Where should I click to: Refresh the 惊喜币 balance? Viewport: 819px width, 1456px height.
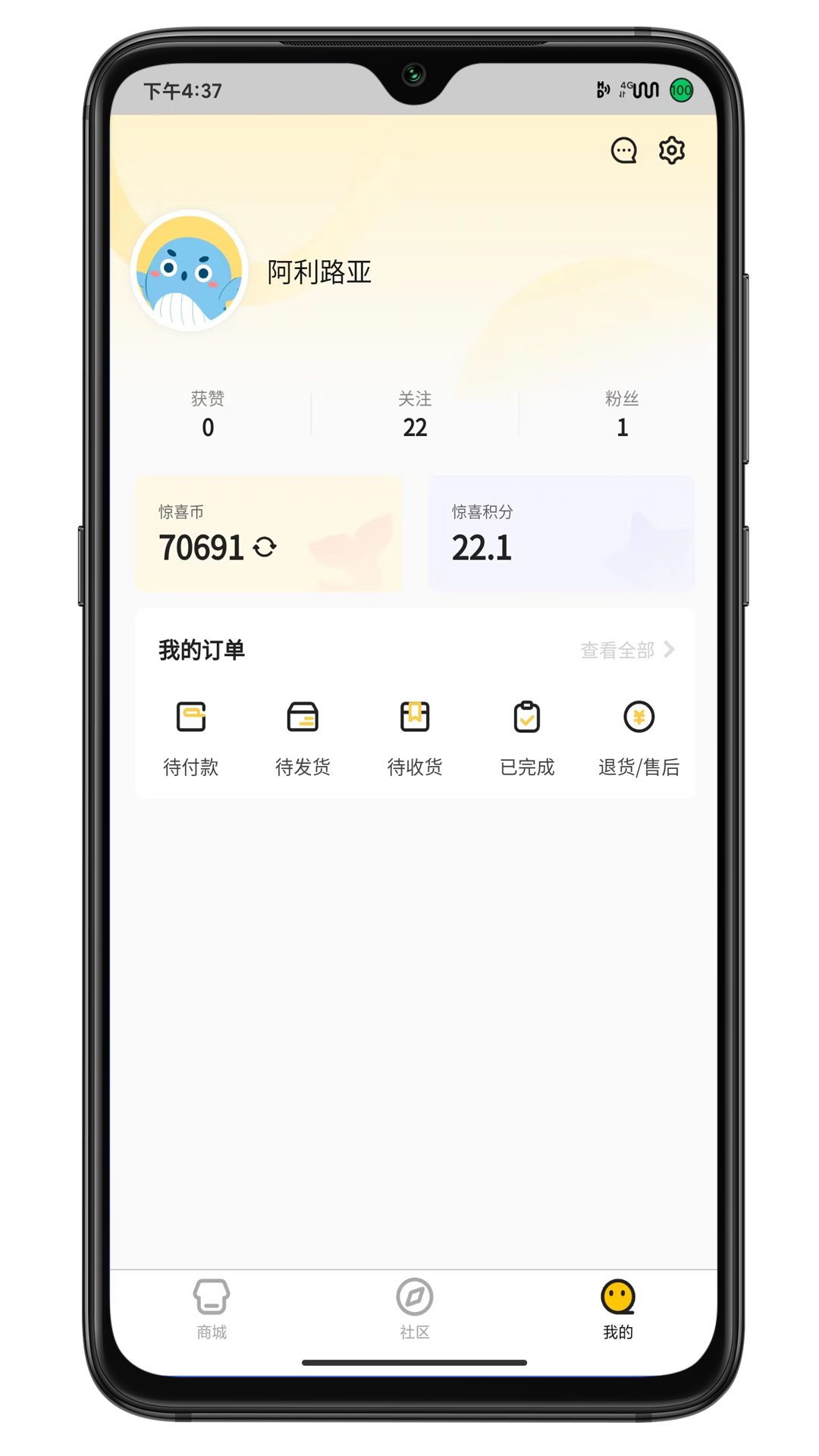[265, 547]
